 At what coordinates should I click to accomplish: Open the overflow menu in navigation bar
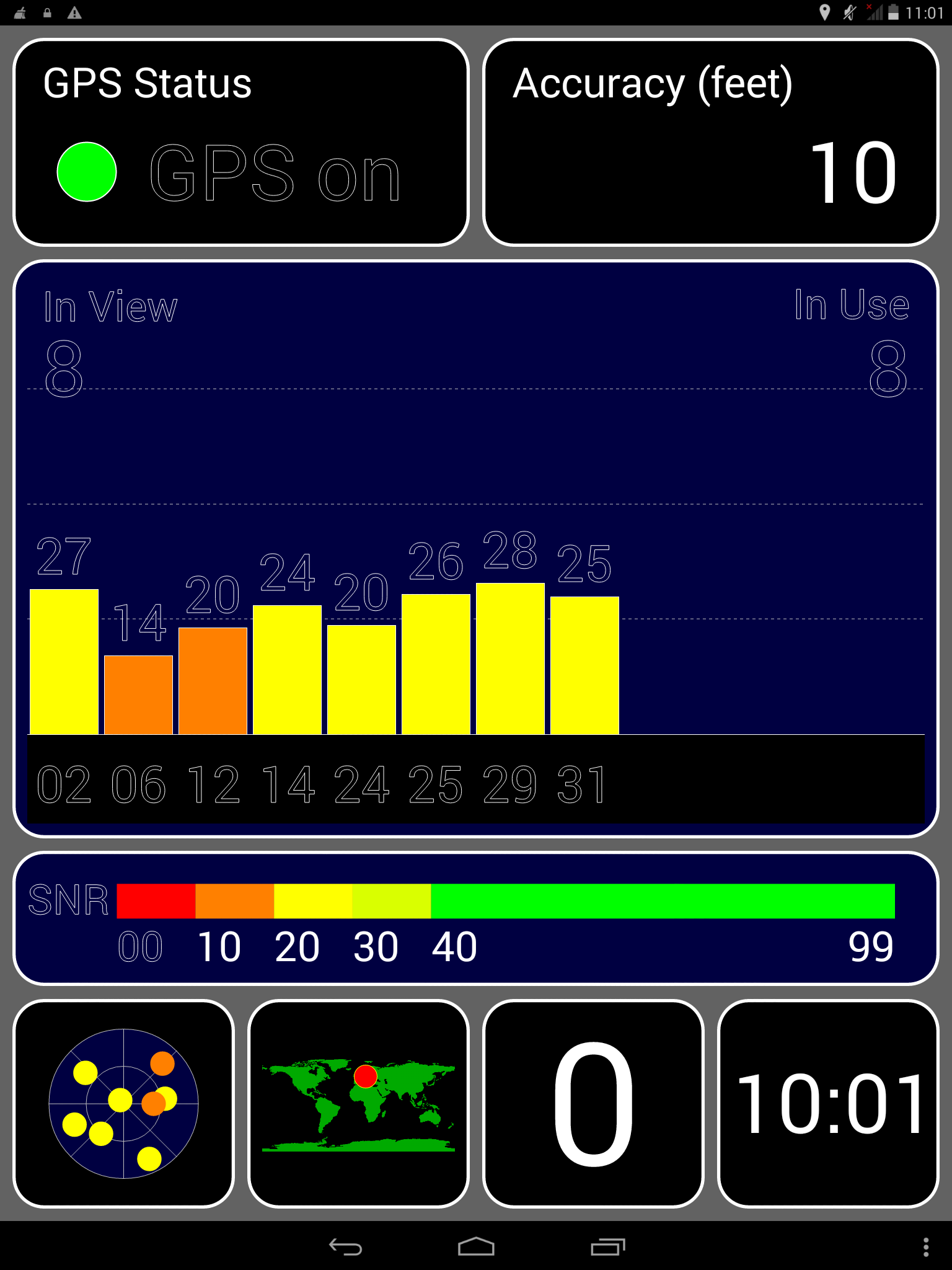[x=925, y=1246]
